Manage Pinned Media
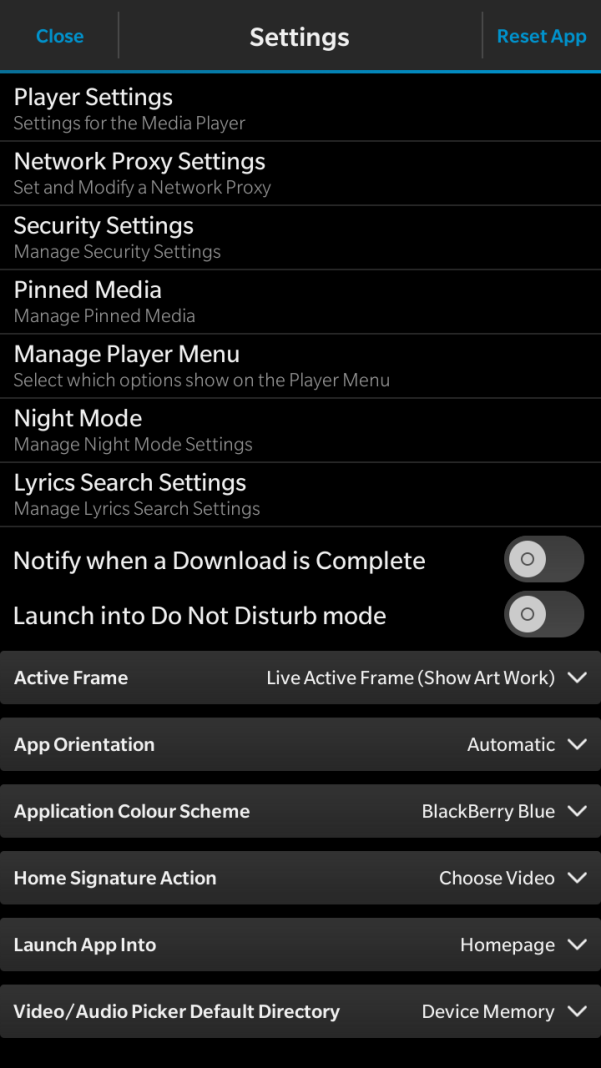 pos(300,301)
